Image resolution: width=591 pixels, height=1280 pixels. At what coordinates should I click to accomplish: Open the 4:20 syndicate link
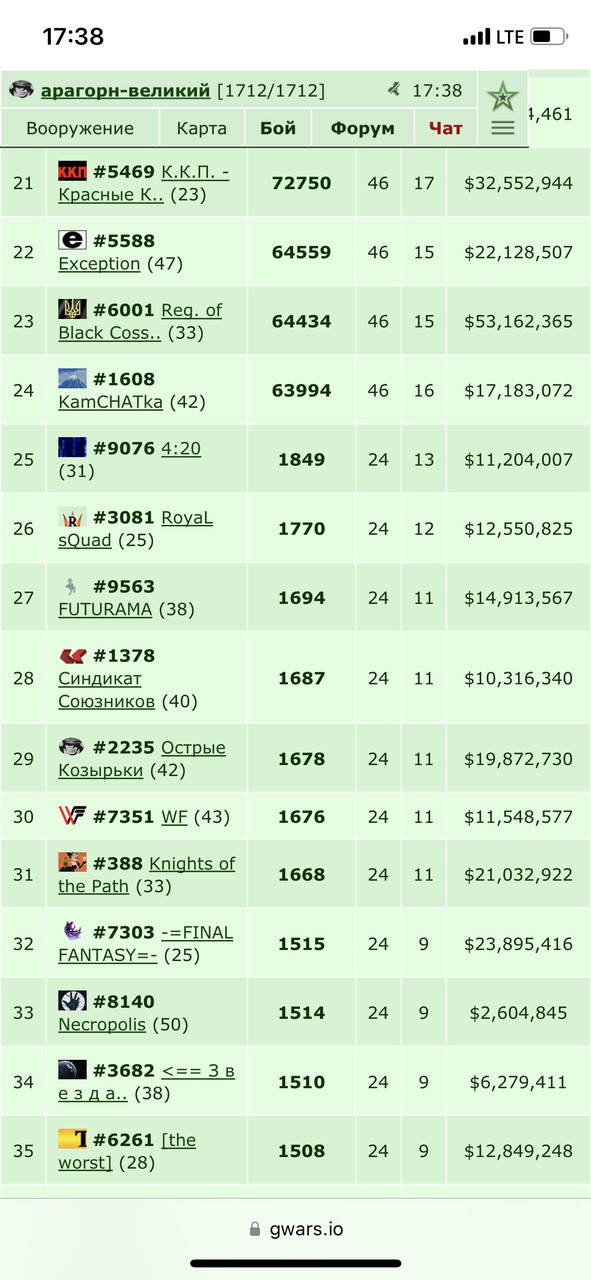pos(181,448)
